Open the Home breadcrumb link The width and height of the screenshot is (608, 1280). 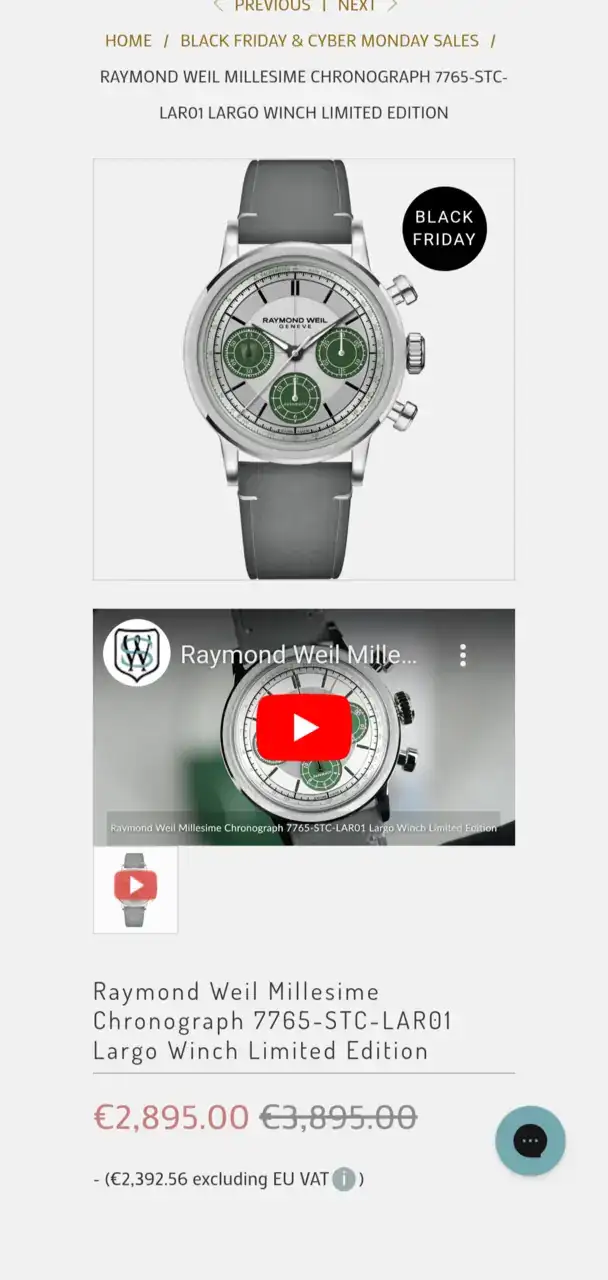(x=128, y=41)
